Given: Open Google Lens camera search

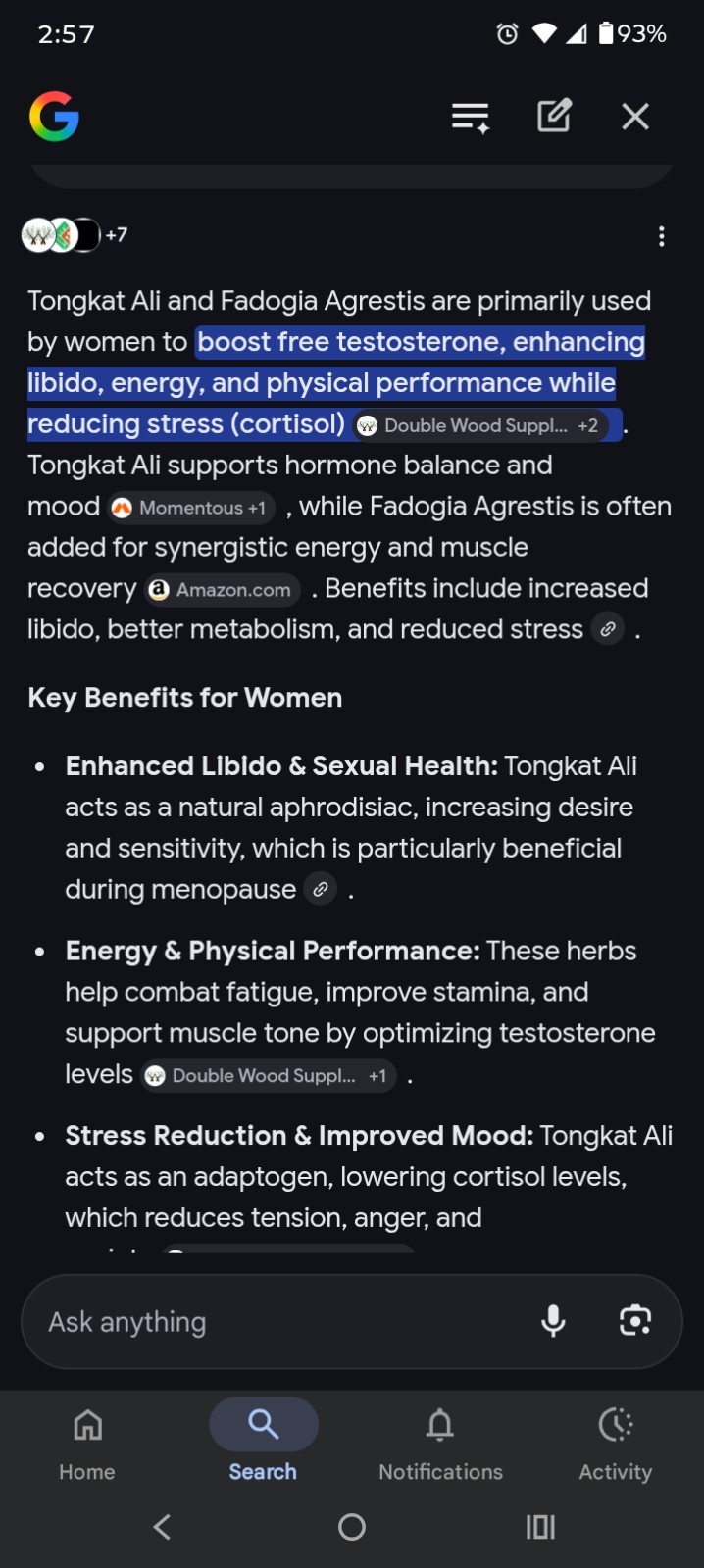Looking at the screenshot, I should tap(635, 1321).
